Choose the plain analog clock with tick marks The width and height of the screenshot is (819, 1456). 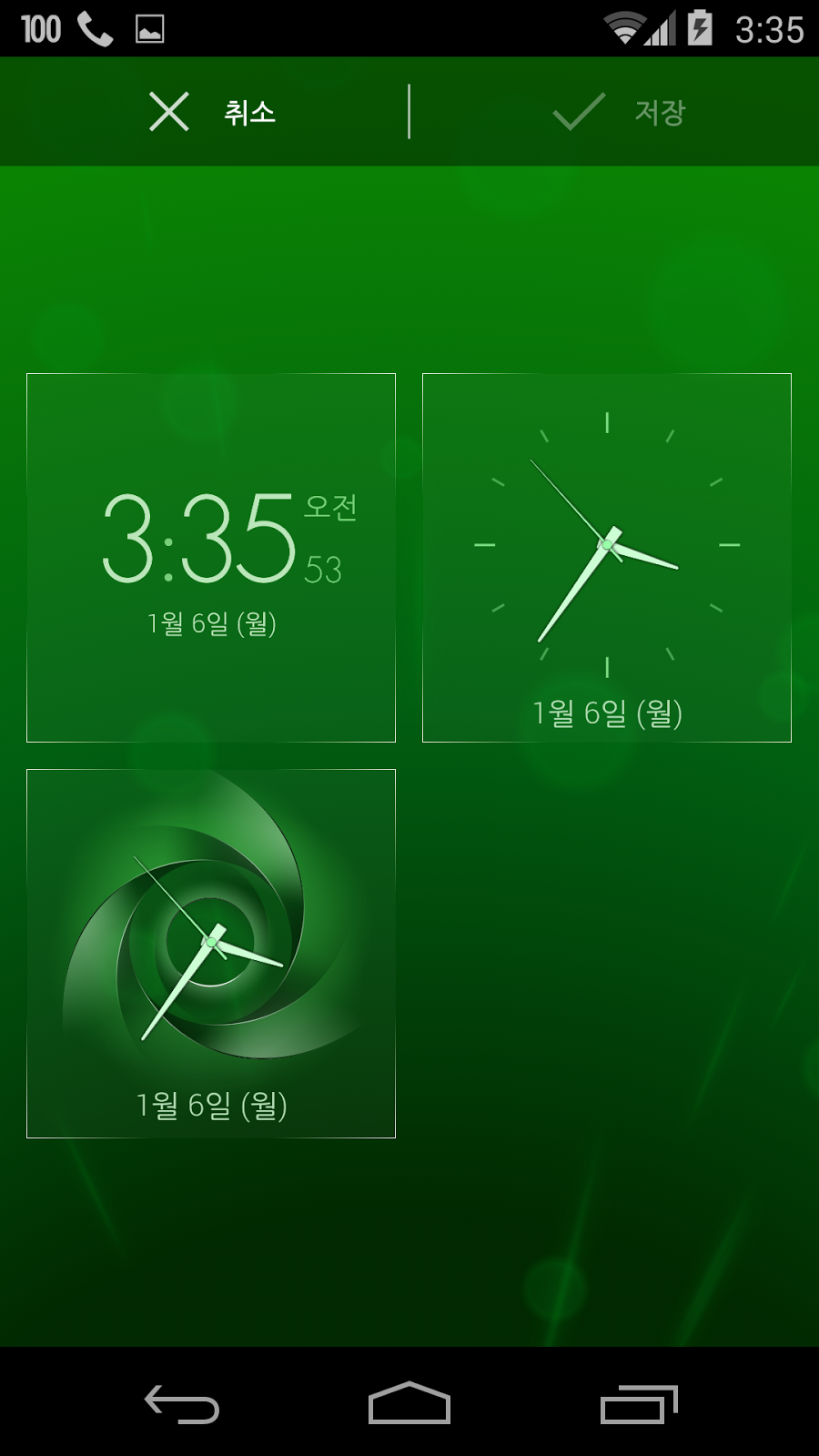[x=607, y=558]
